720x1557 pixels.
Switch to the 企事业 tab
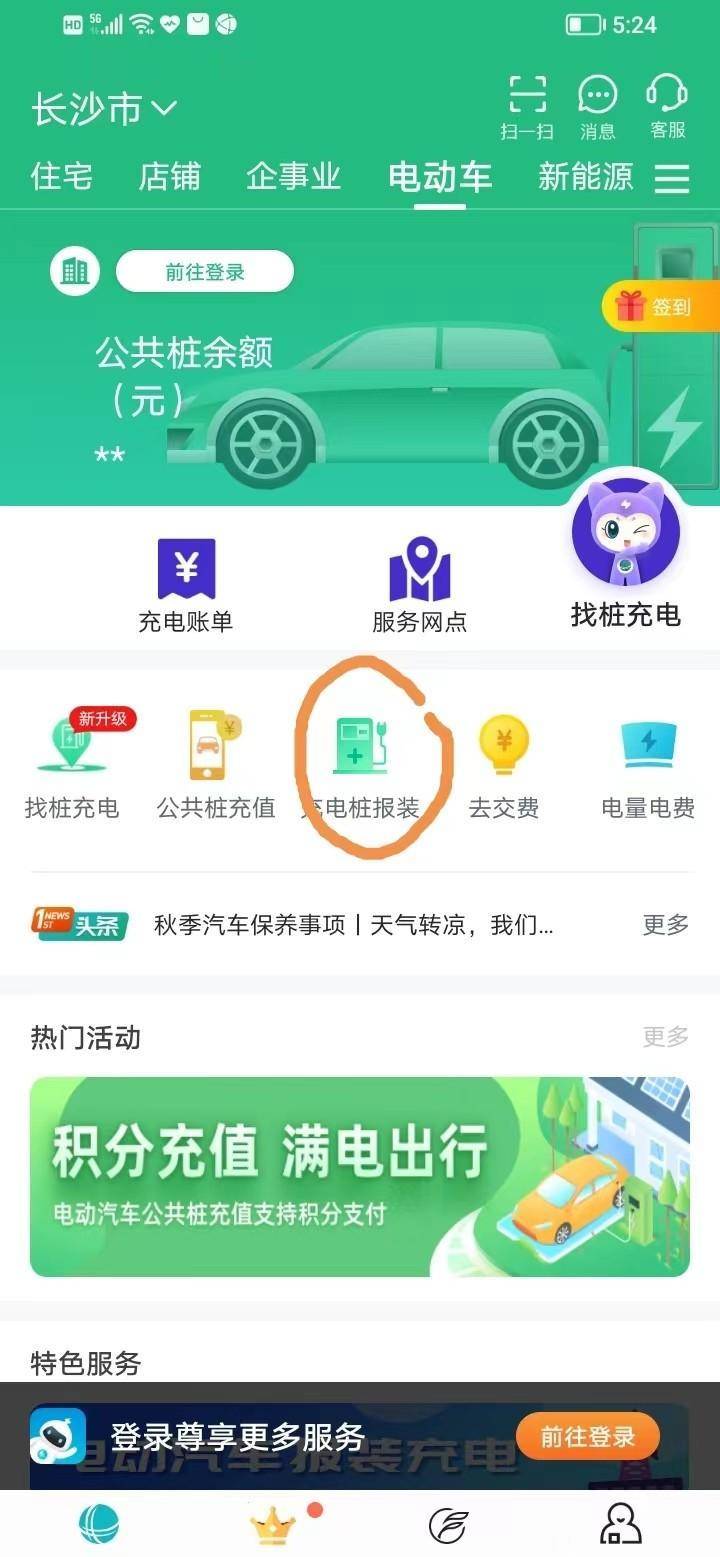coord(293,177)
